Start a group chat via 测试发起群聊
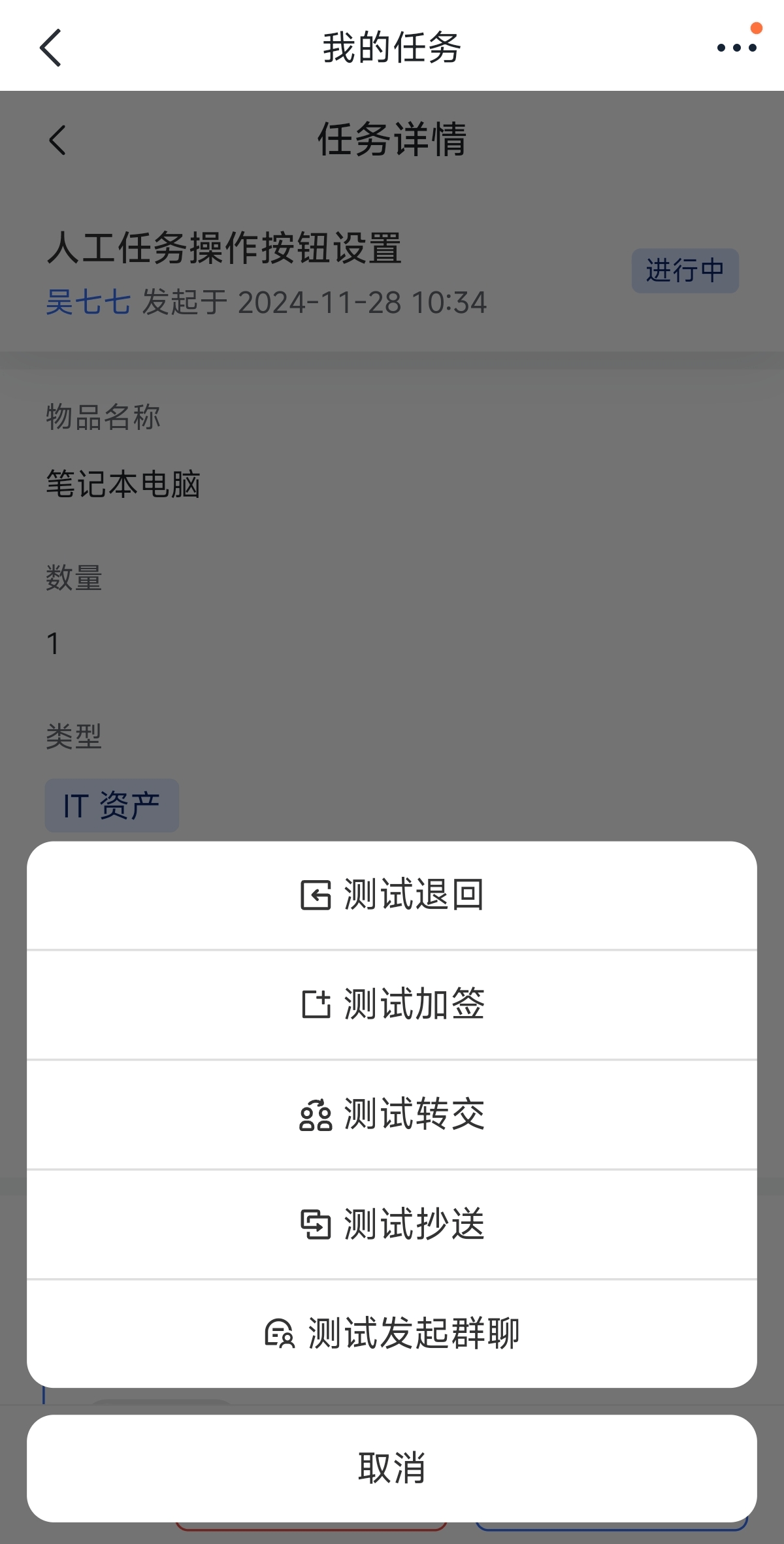 pos(392,1334)
